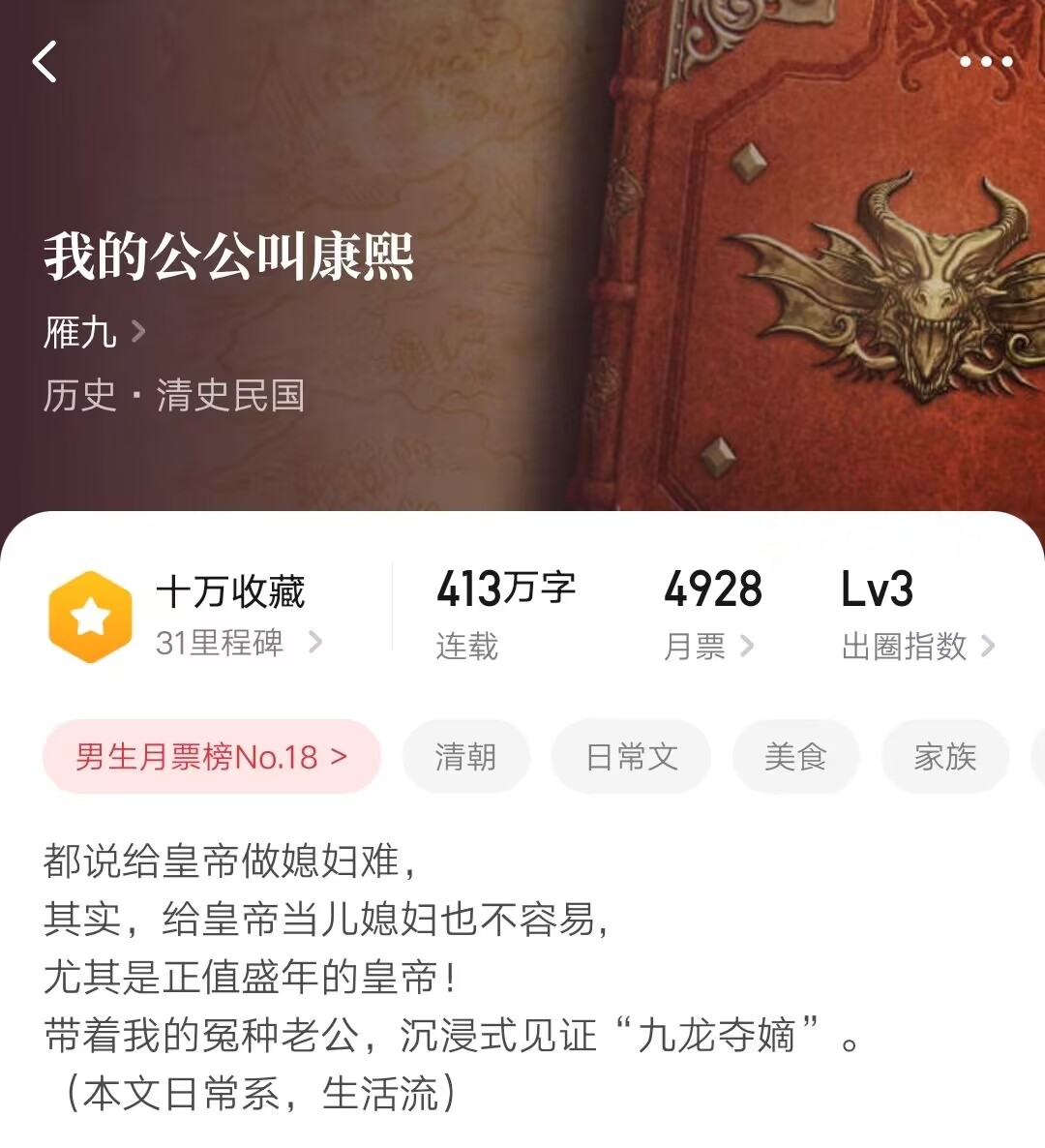Viewport: 1045px width, 1148px height.
Task: Click the chevron next to author 雁九
Action: click(x=140, y=331)
